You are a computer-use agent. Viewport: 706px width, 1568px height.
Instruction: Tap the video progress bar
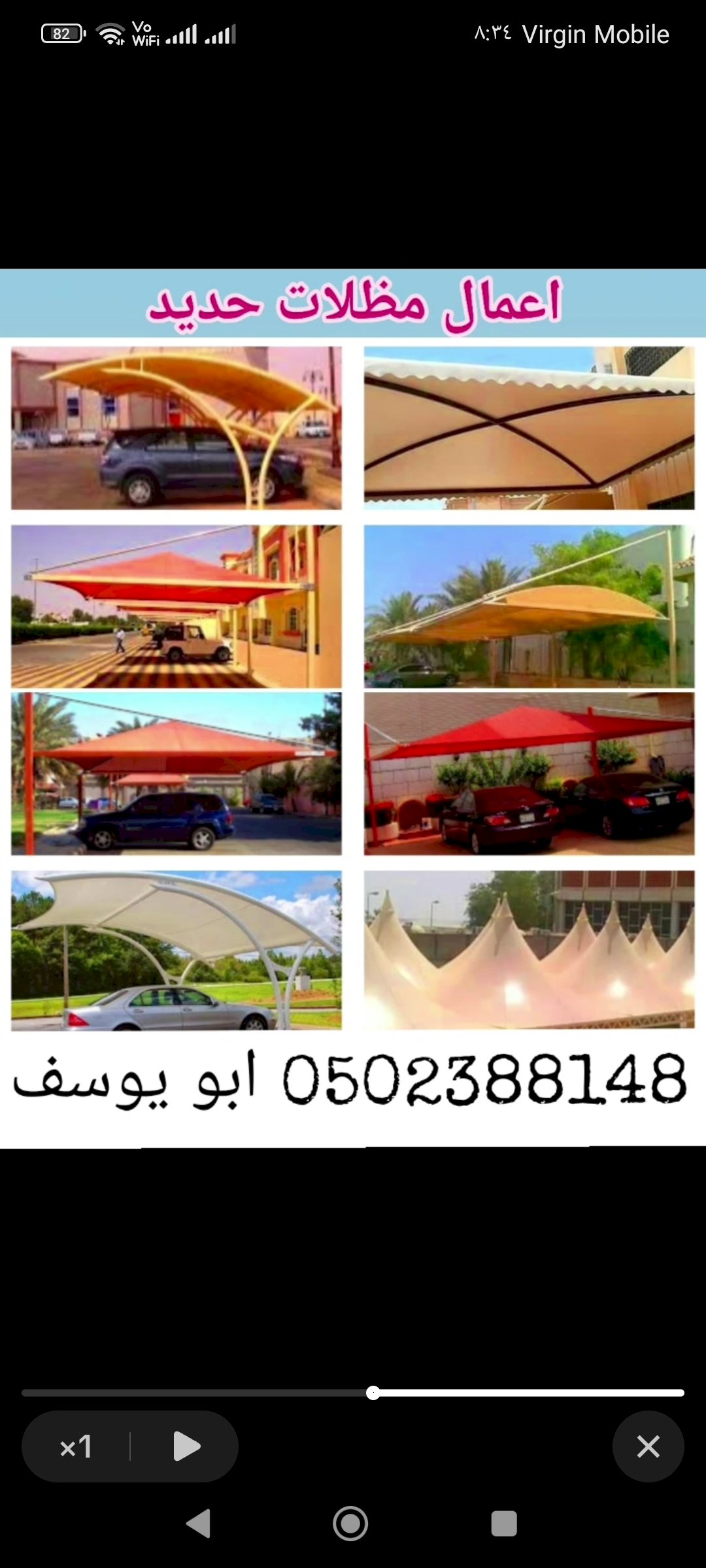pos(353,1392)
